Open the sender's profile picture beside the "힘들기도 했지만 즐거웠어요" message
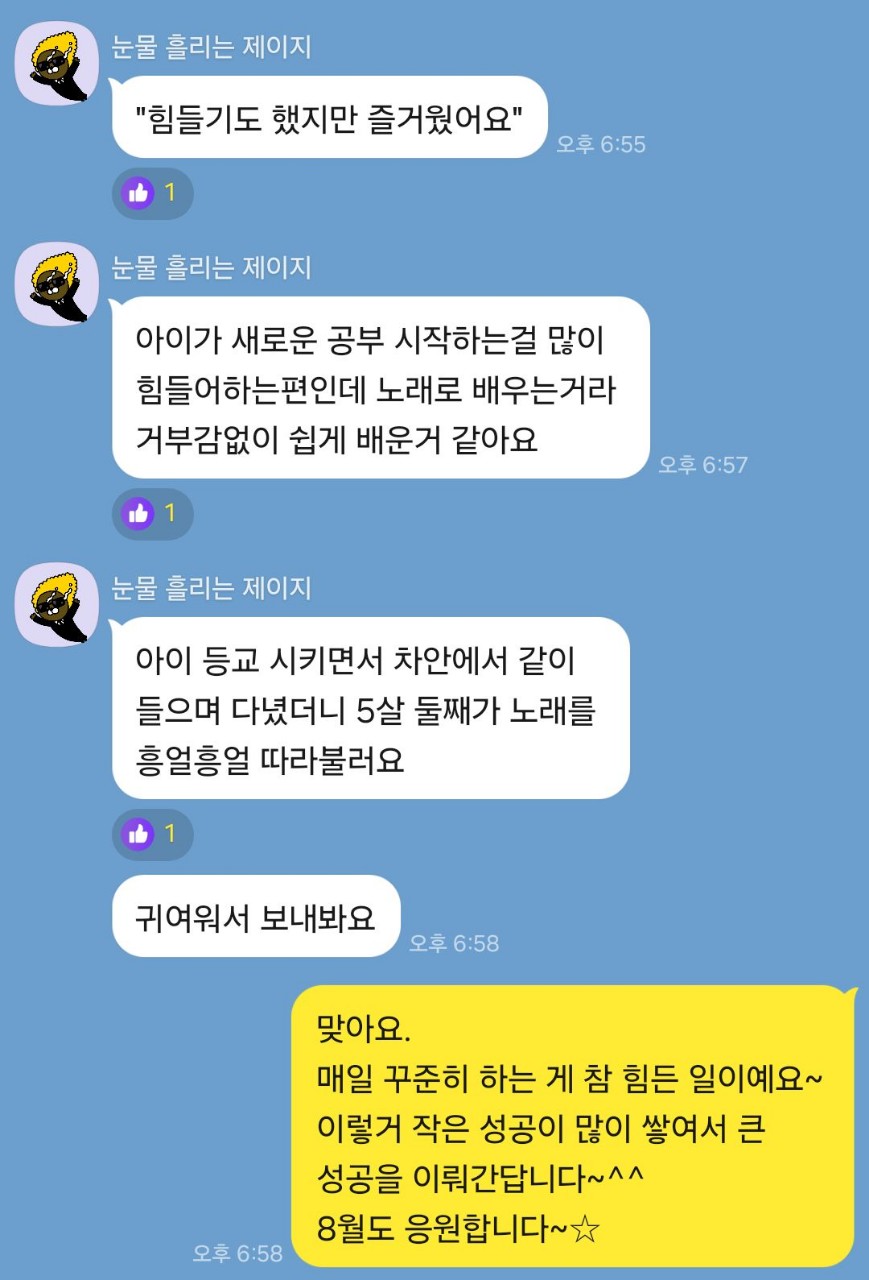This screenshot has height=1280, width=869. point(56,64)
